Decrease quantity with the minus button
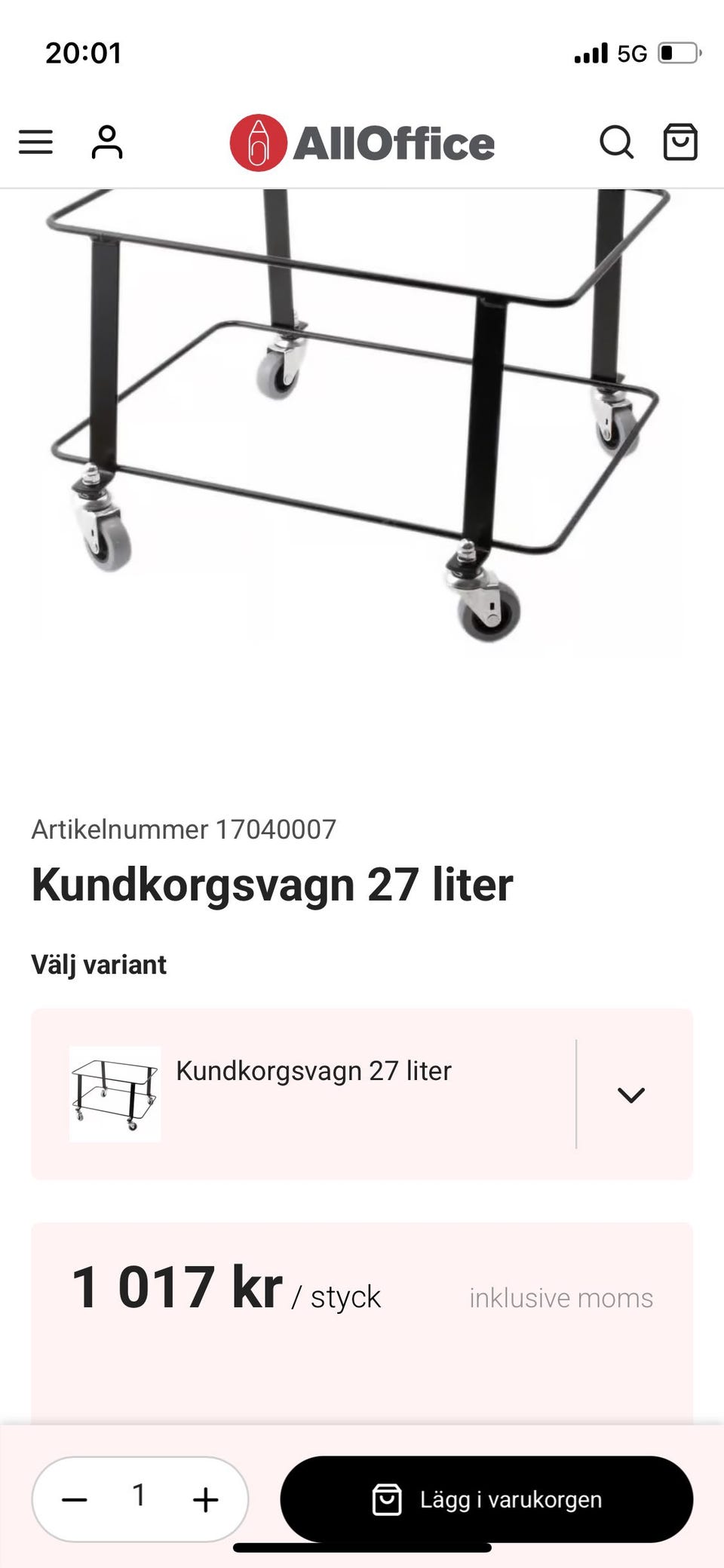Viewport: 724px width, 1568px height. click(x=74, y=1499)
